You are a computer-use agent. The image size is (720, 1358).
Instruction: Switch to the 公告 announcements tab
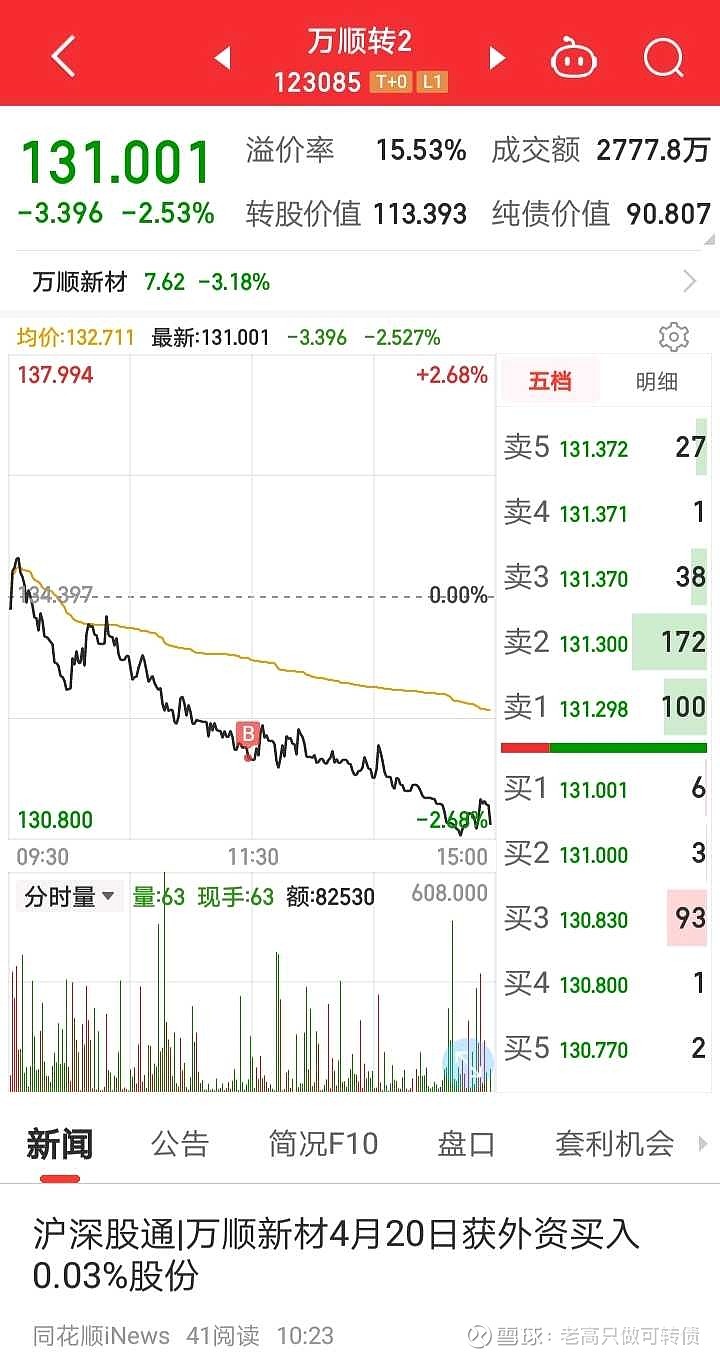tap(181, 1143)
